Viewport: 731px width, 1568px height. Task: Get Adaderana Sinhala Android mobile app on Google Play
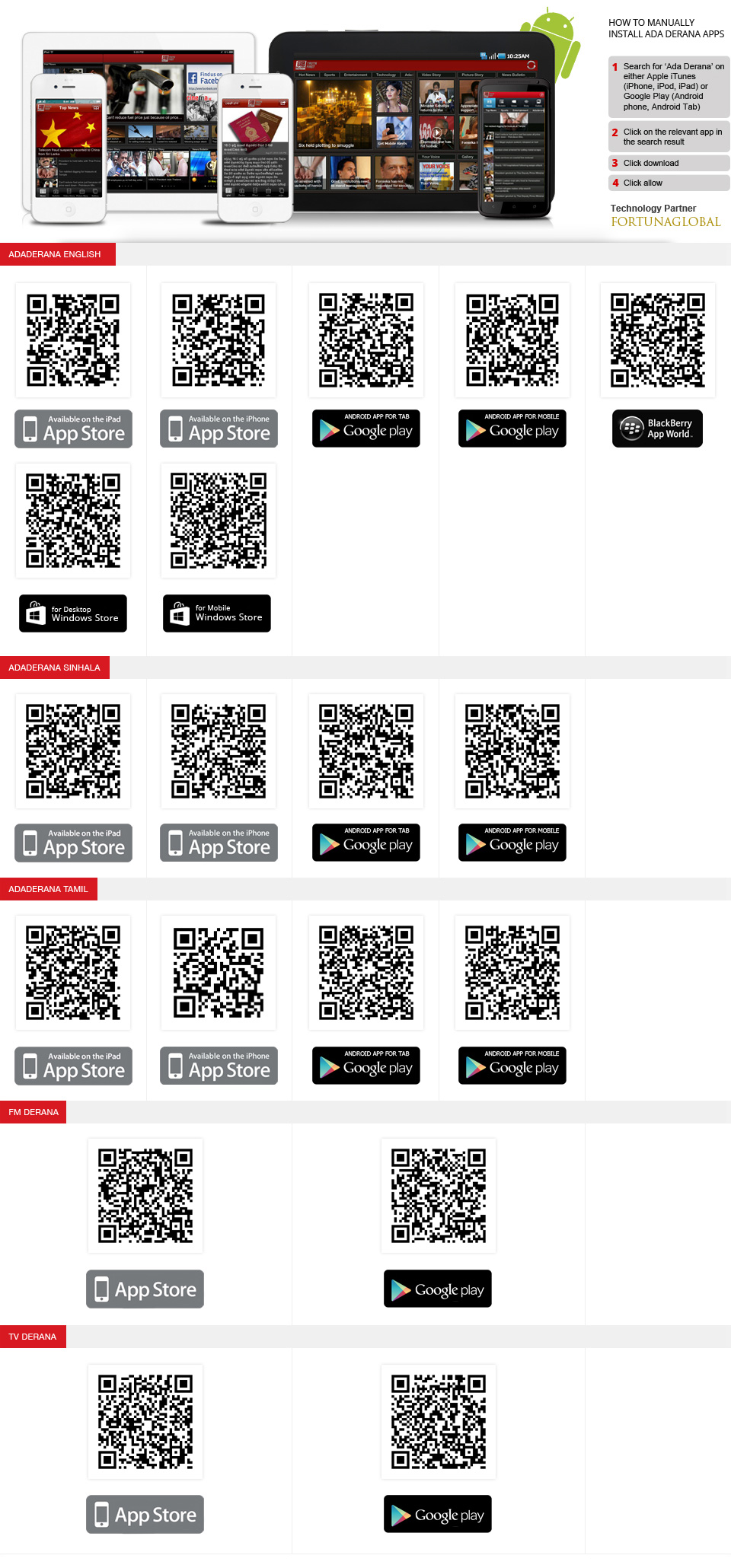(512, 843)
